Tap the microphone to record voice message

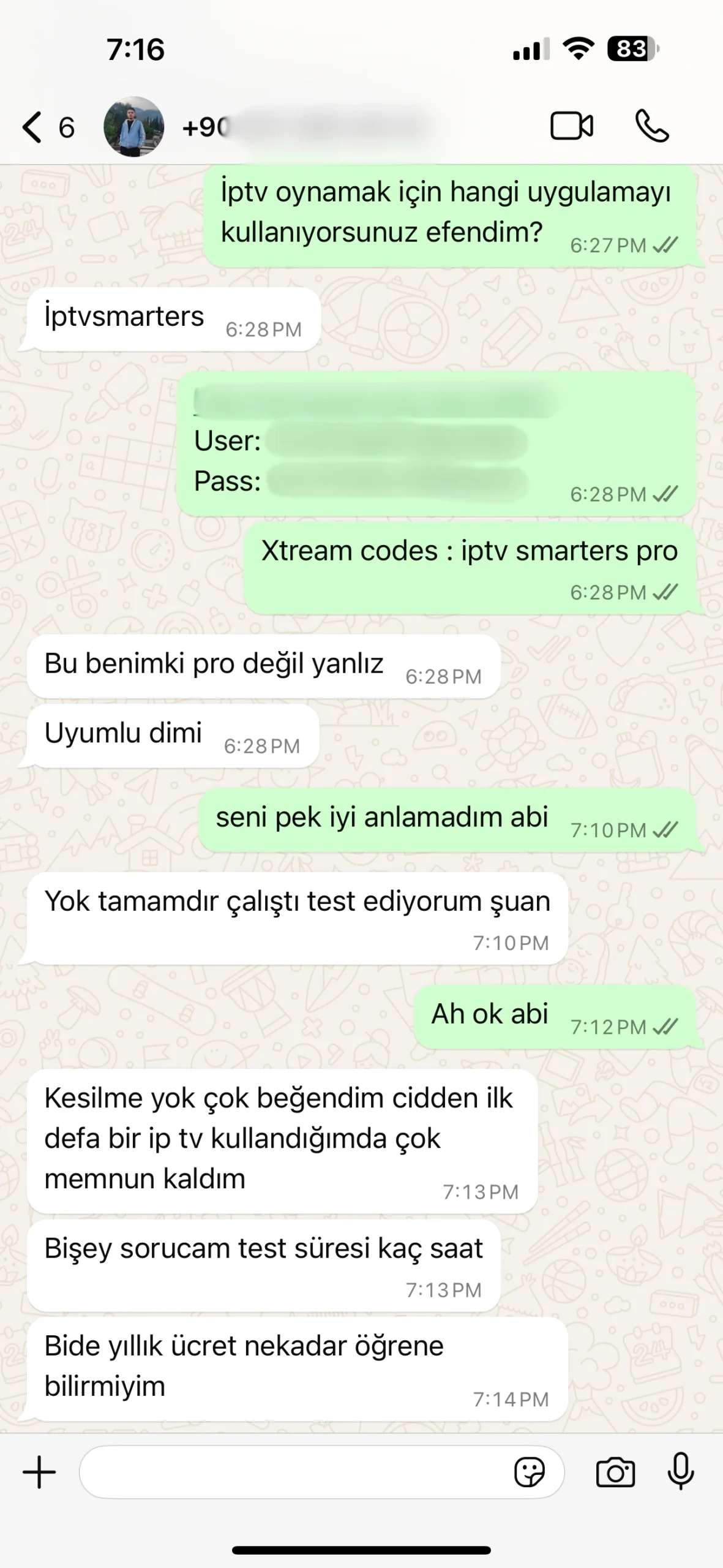pos(680,1472)
